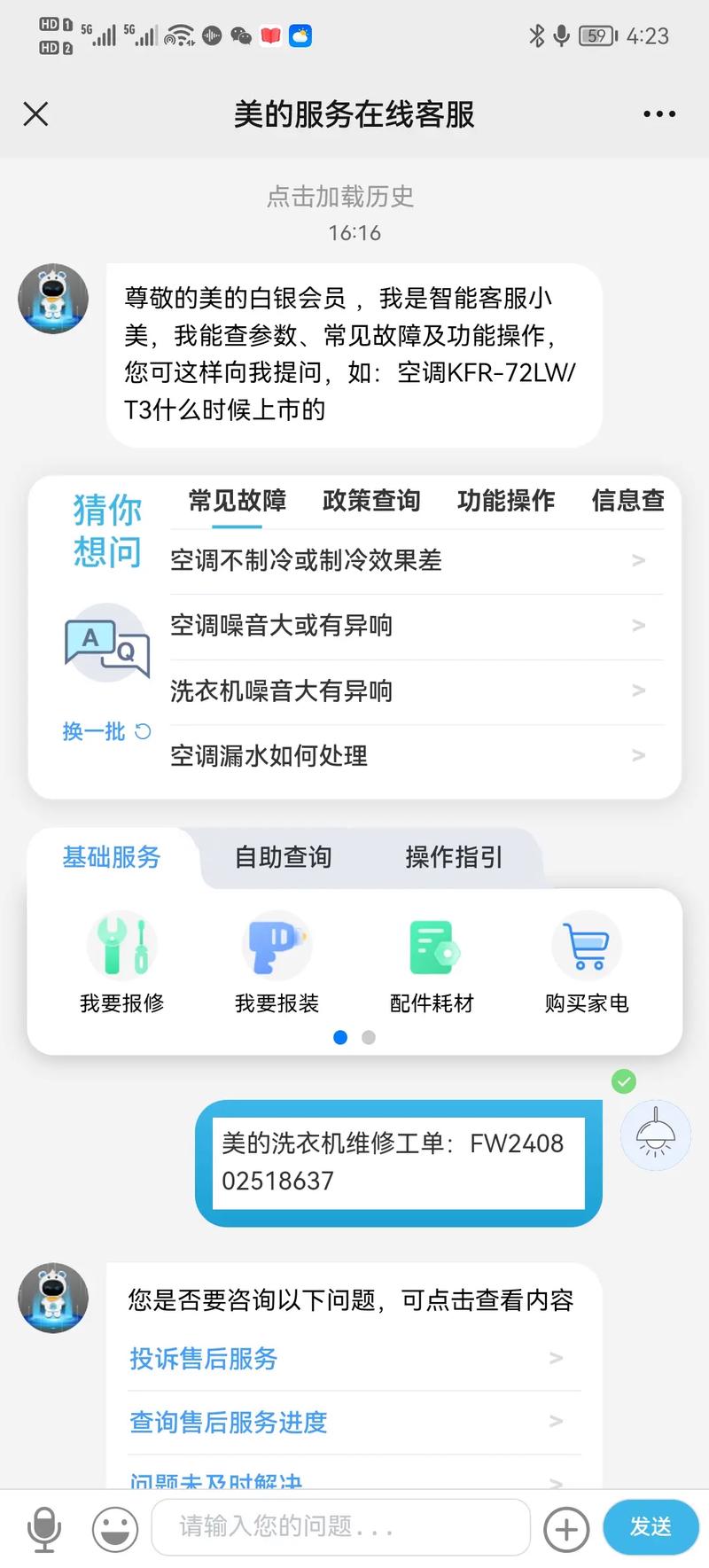Expand 查询售后服务进度 with its chevron

556,1422
